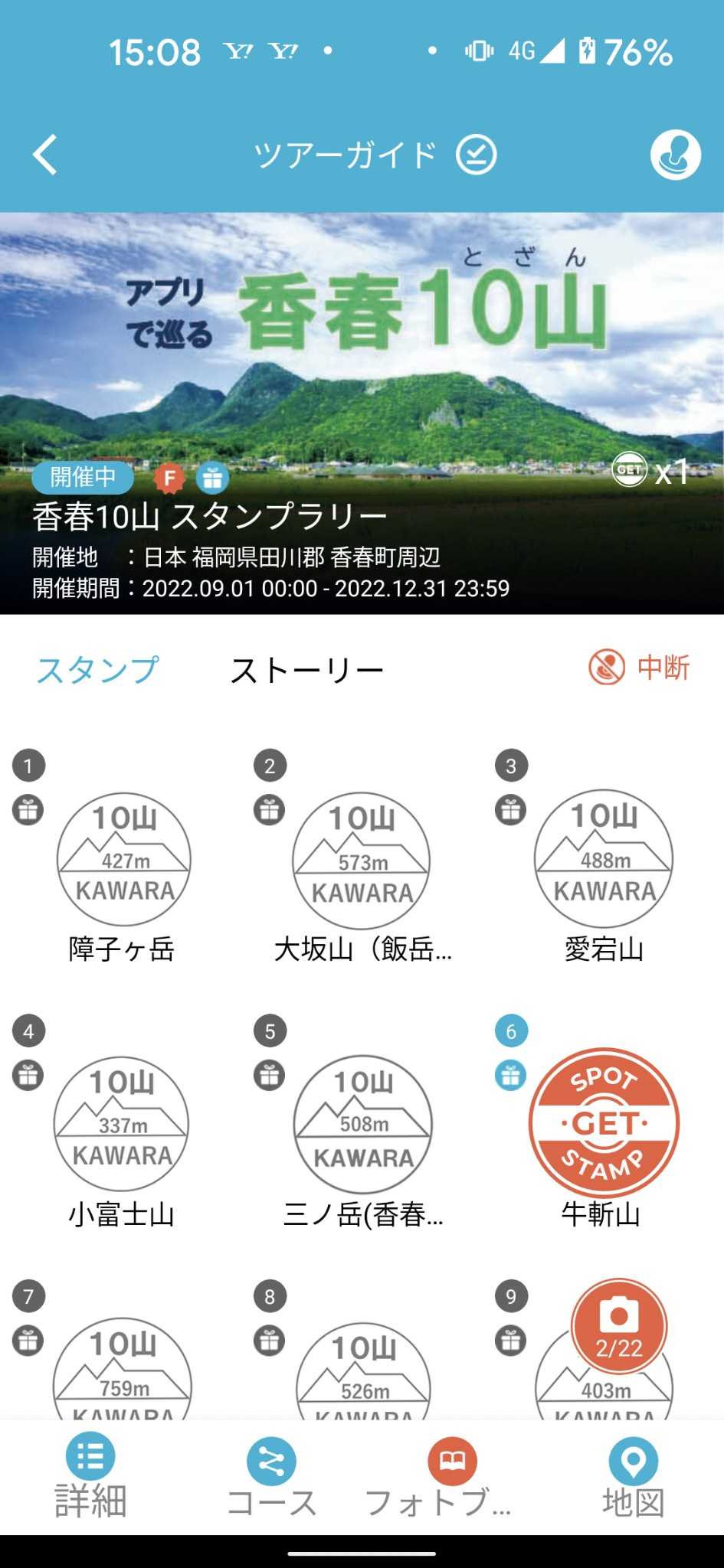Open the 詳細 details tab
This screenshot has width=724, height=1568.
click(x=90, y=1478)
